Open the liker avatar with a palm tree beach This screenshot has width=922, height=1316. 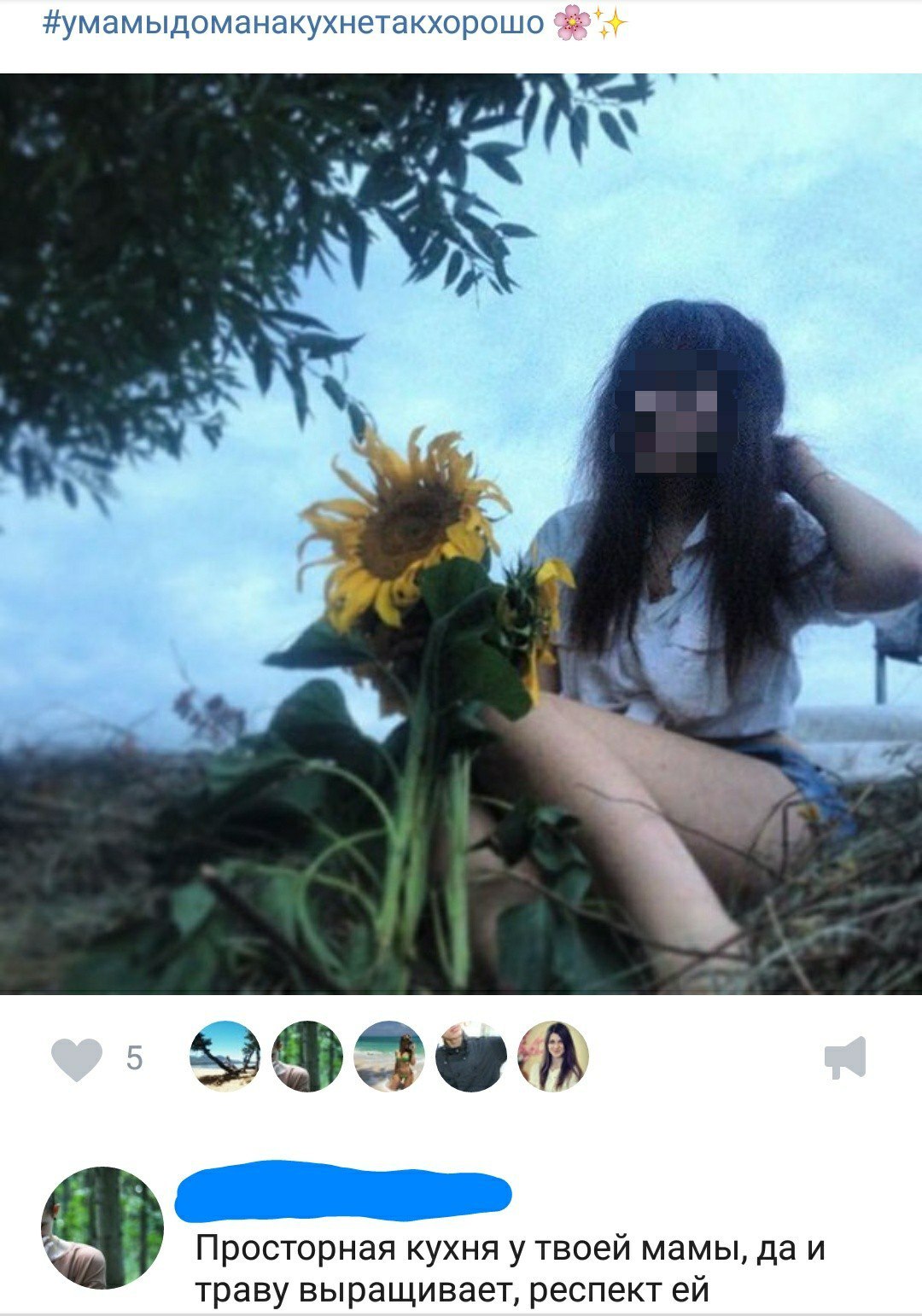tap(225, 1057)
